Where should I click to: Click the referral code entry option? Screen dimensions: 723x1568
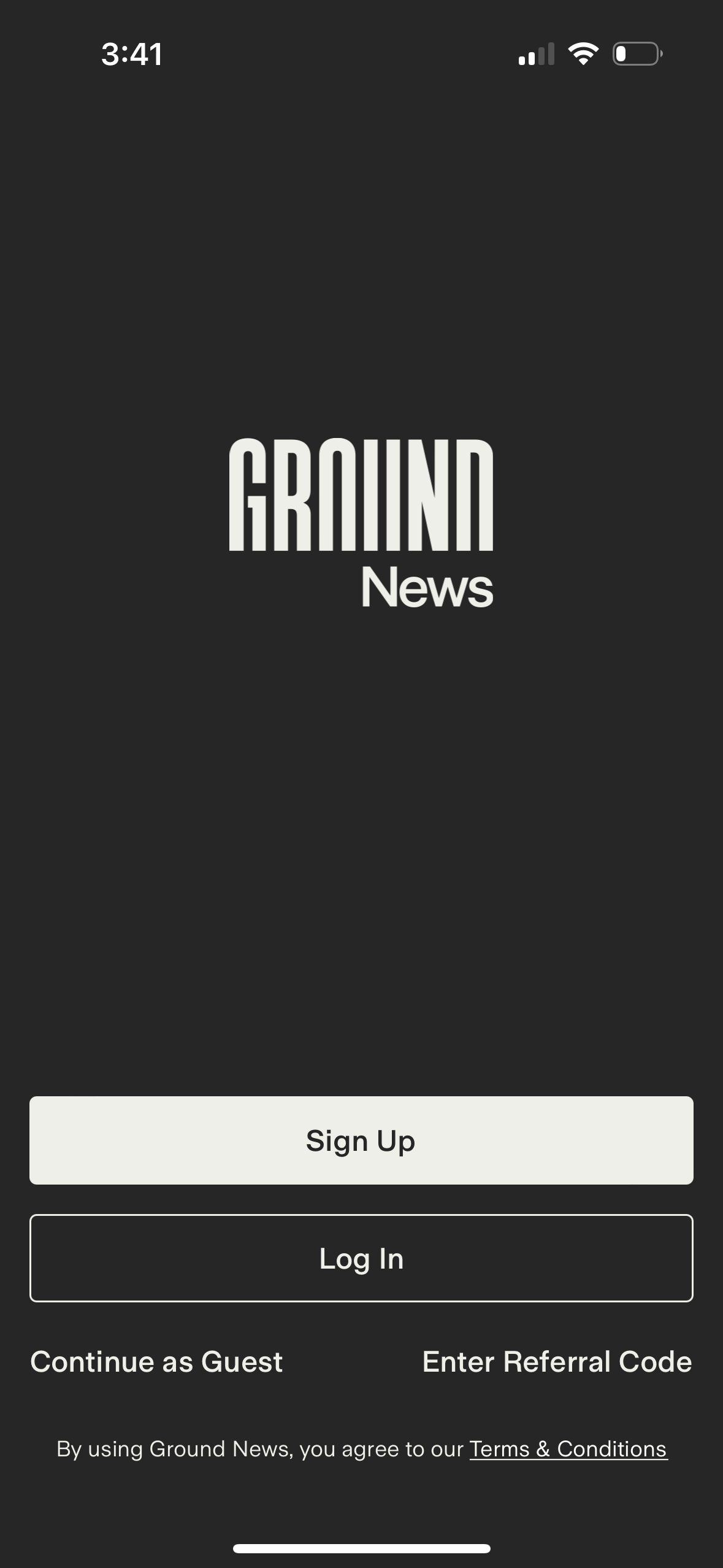pos(558,1362)
